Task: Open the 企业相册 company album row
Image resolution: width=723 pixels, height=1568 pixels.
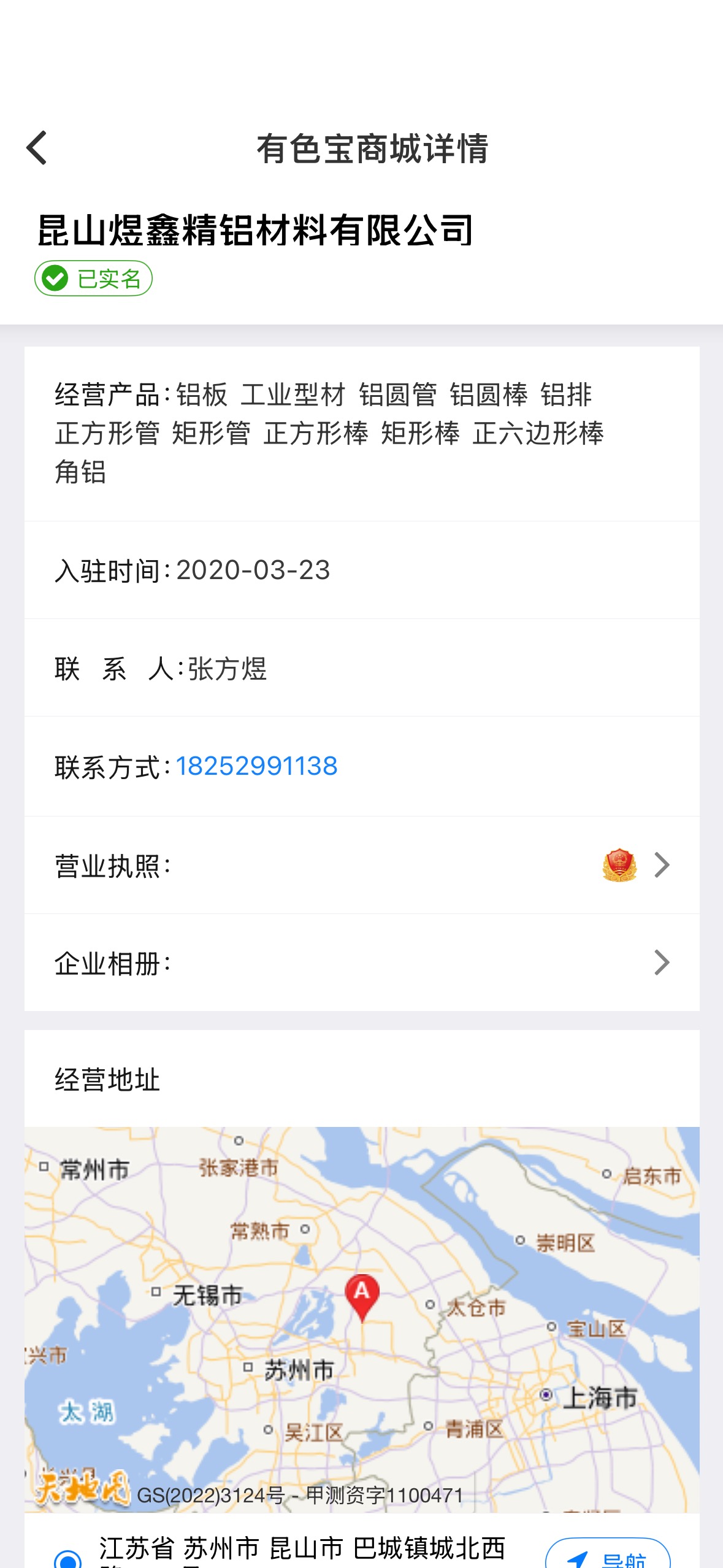Action: 362,963
